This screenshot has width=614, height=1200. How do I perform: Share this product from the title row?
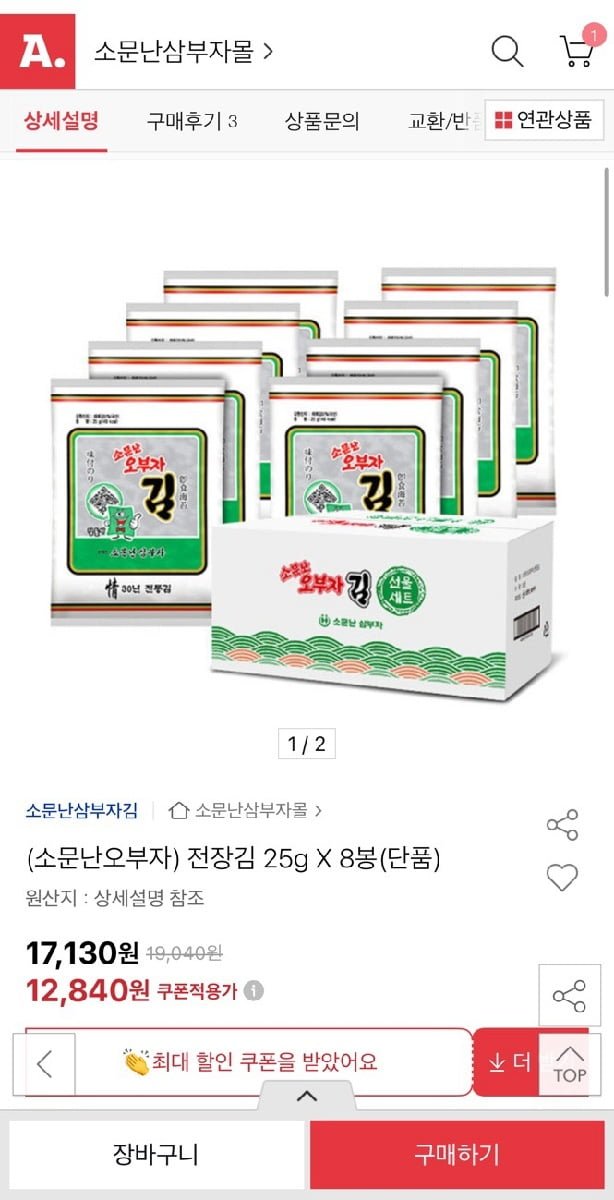[562, 826]
